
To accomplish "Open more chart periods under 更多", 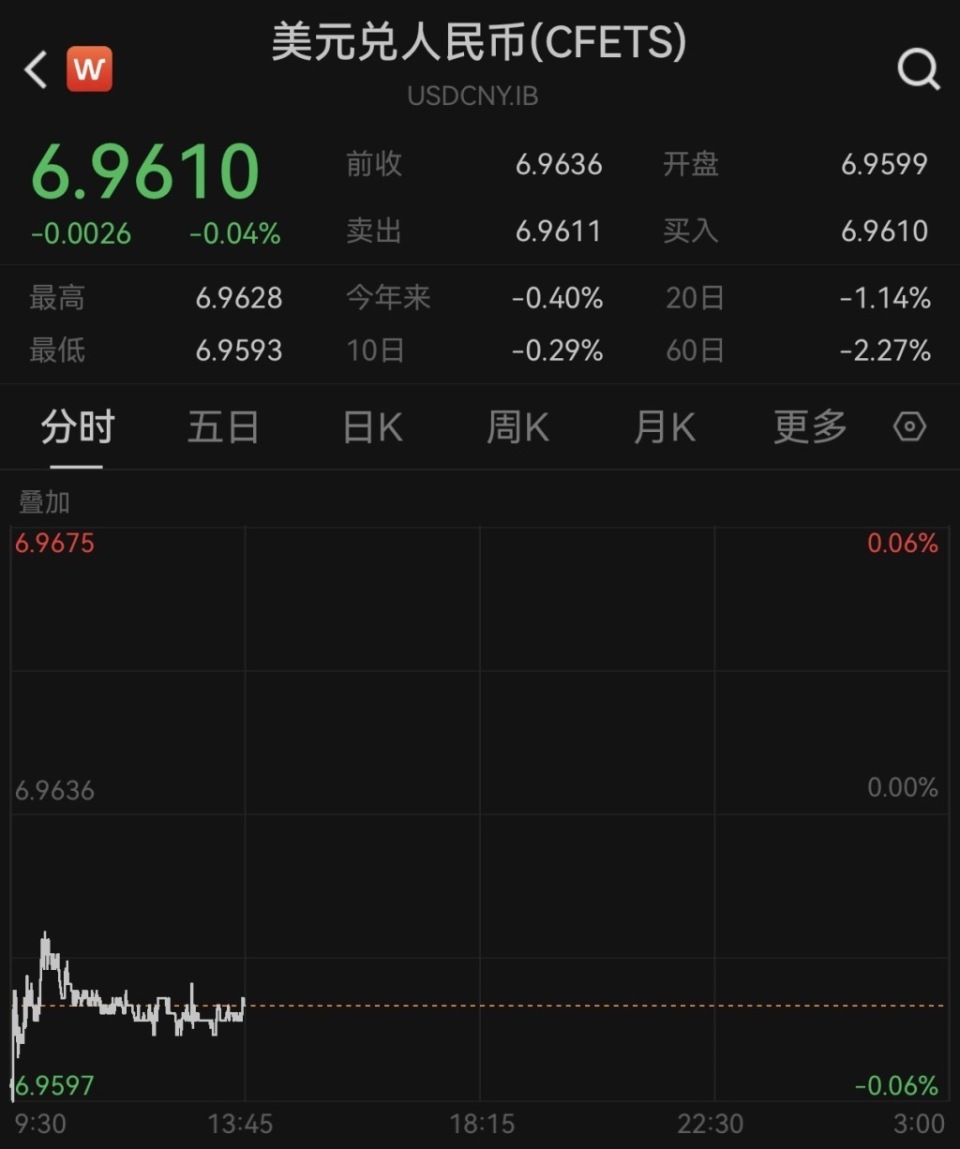I will pos(808,426).
